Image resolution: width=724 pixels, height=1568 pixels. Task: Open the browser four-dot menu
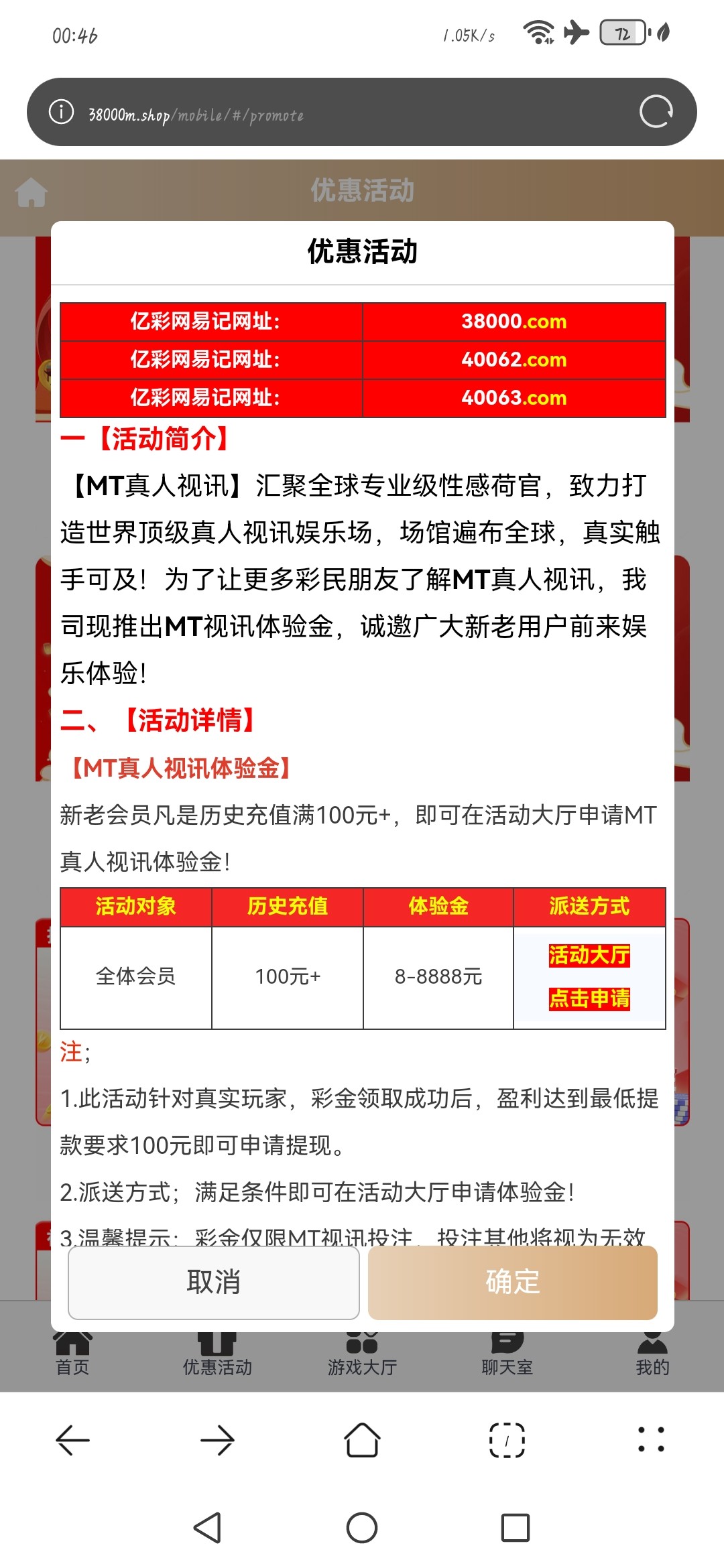(x=652, y=1440)
